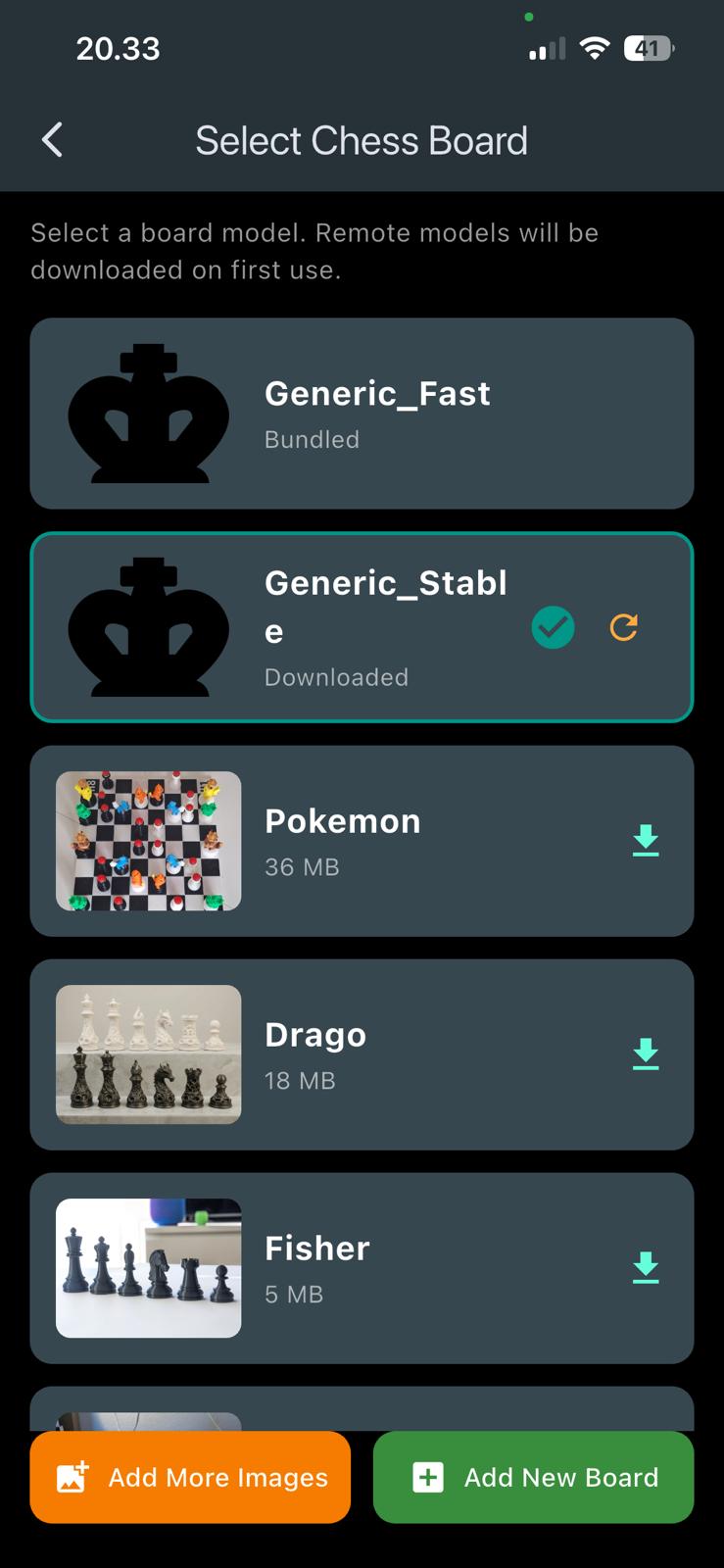Select the Generic_Fast board model

(x=362, y=414)
